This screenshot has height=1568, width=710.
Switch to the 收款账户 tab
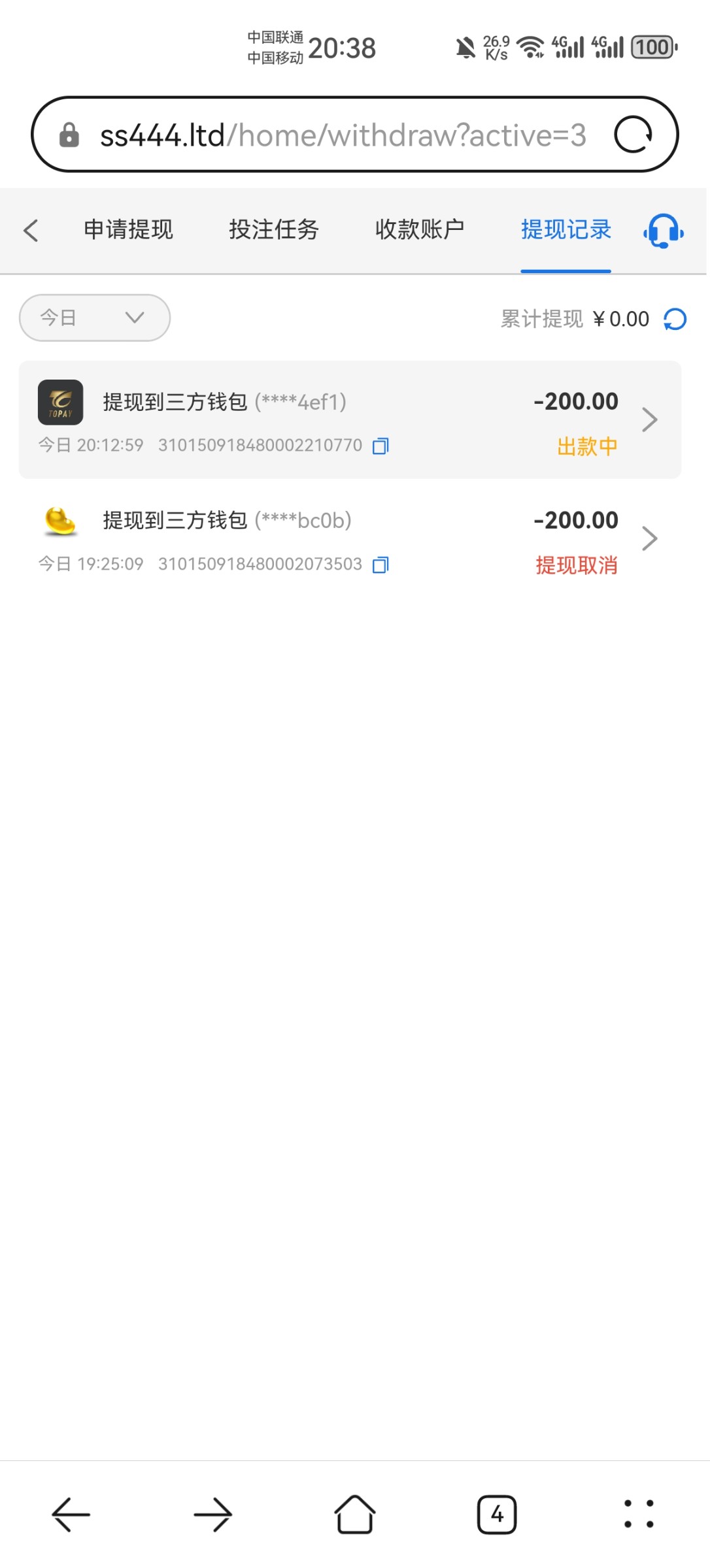pos(420,231)
